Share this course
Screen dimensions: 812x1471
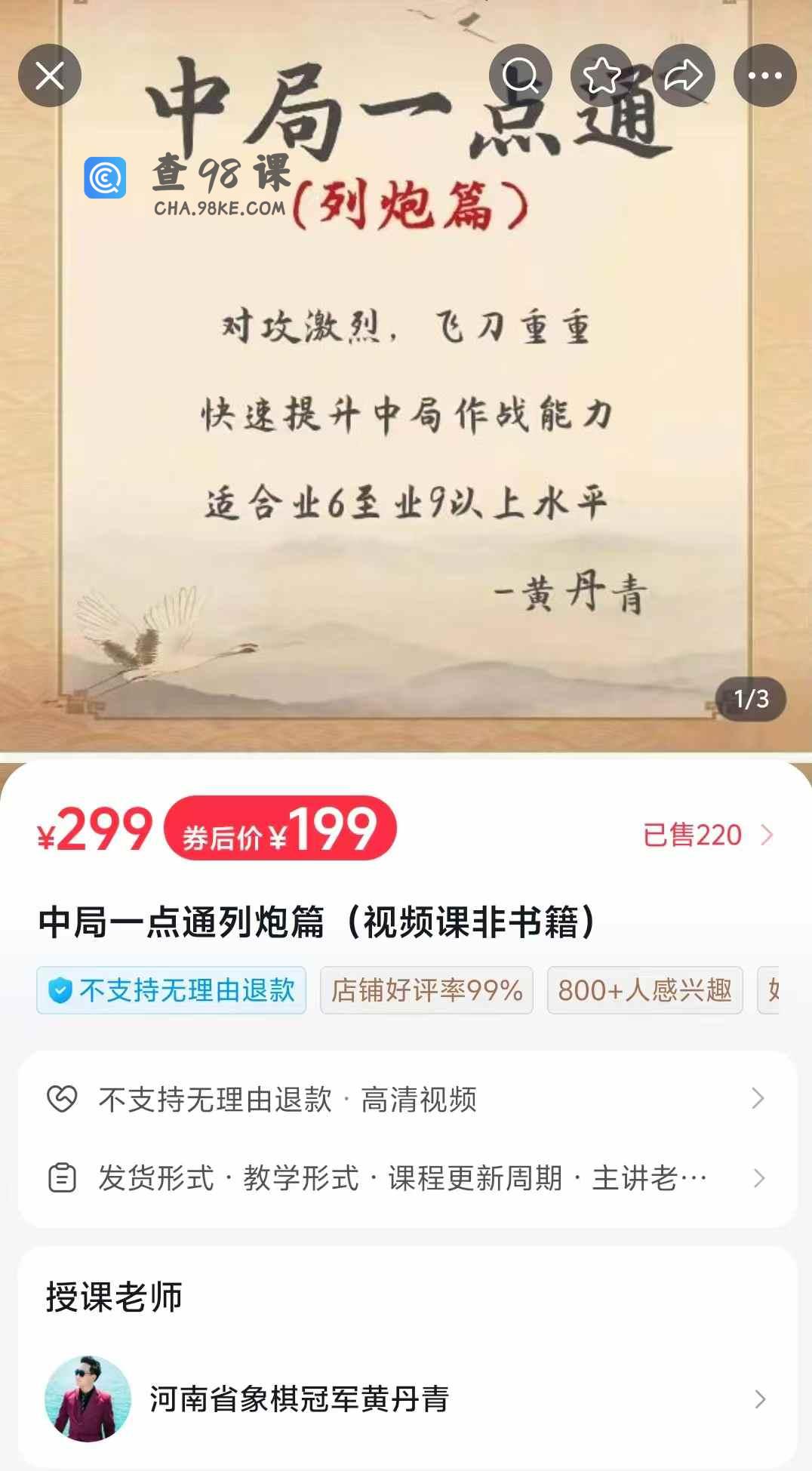[684, 75]
